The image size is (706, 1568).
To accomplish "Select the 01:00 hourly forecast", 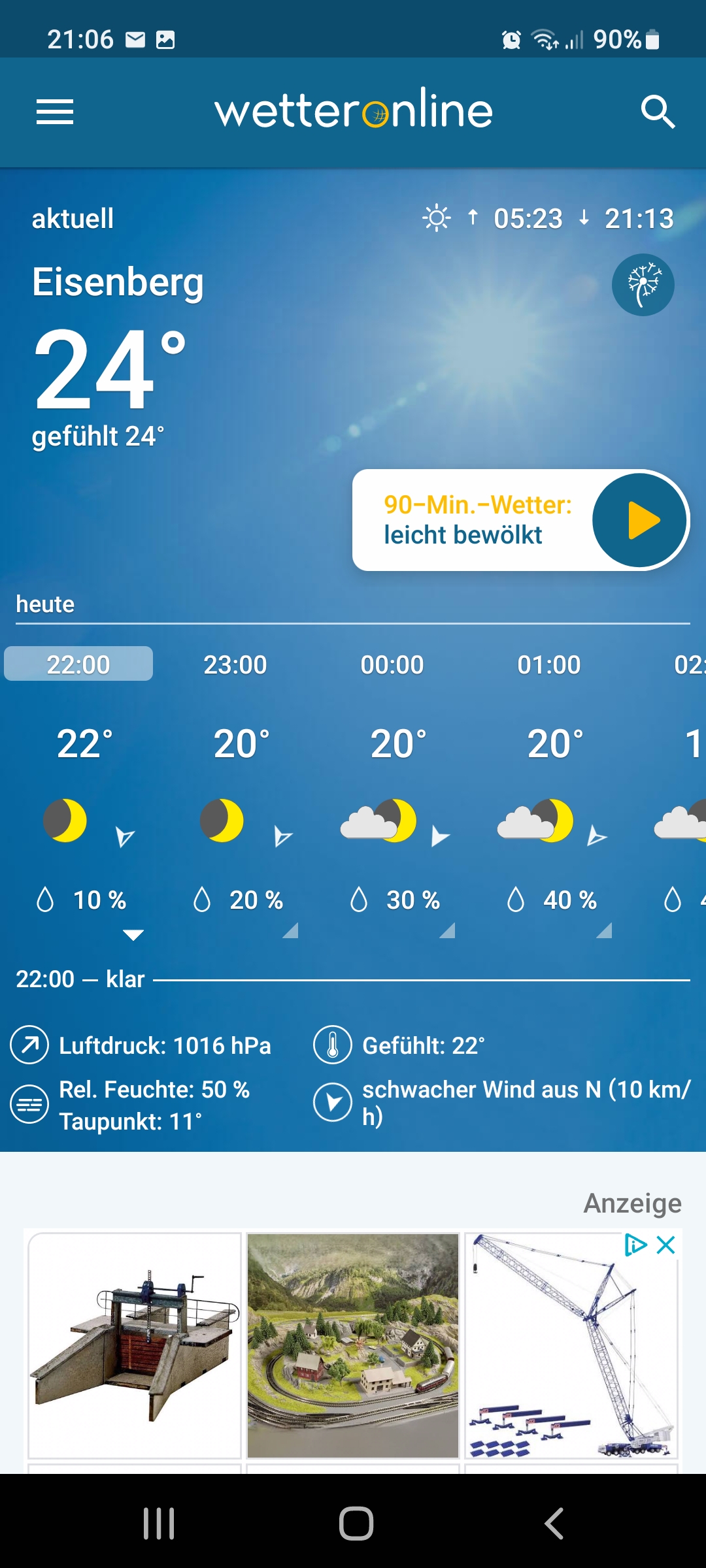I will point(549,665).
